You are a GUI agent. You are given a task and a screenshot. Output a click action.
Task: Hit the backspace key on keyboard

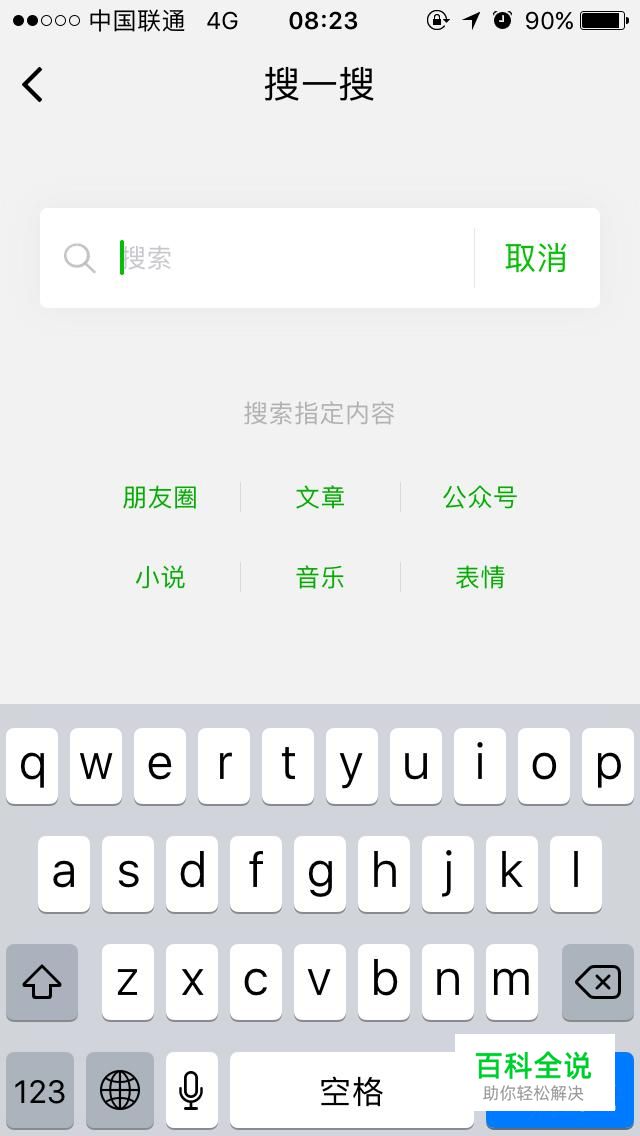tap(598, 982)
